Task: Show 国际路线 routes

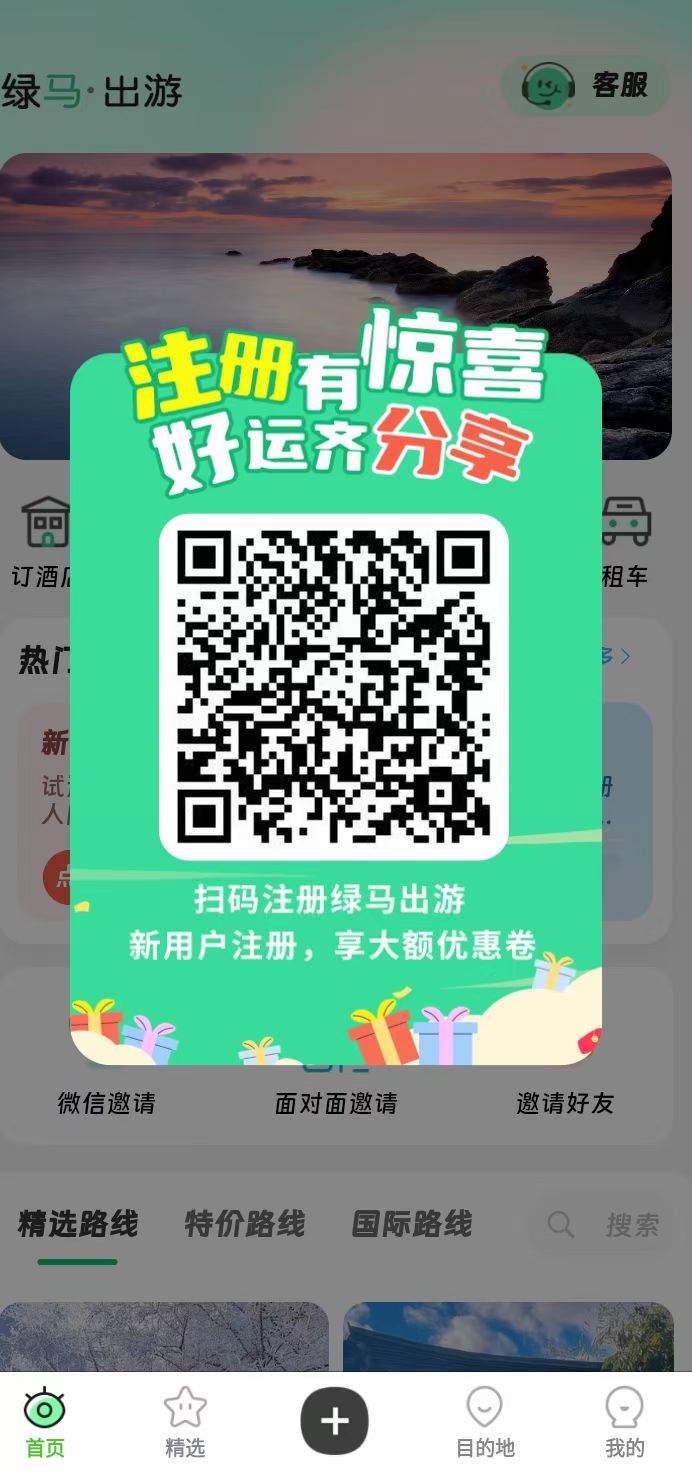Action: pyautogui.click(x=412, y=1224)
